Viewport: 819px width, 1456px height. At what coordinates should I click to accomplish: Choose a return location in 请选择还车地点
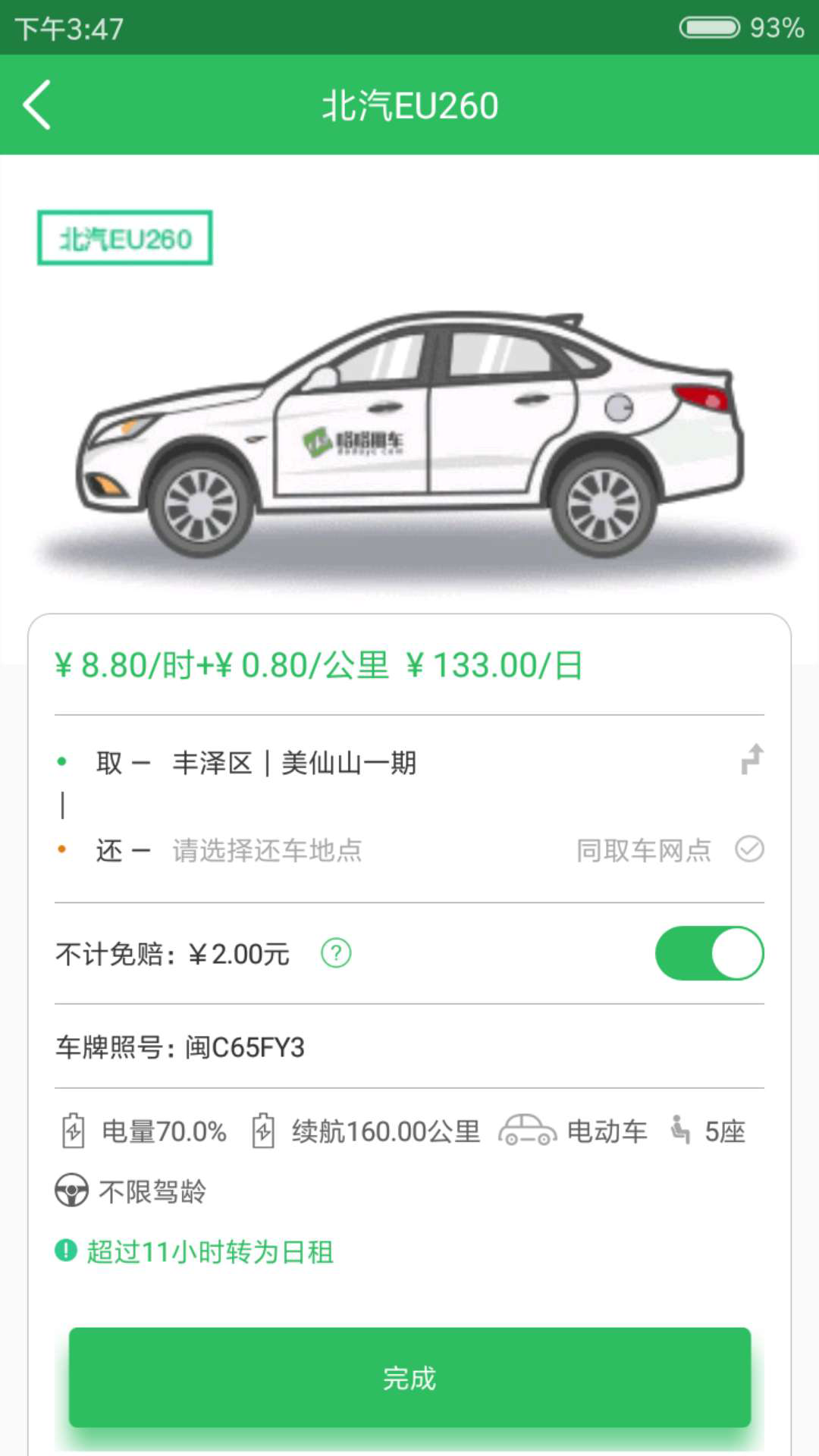pos(267,850)
